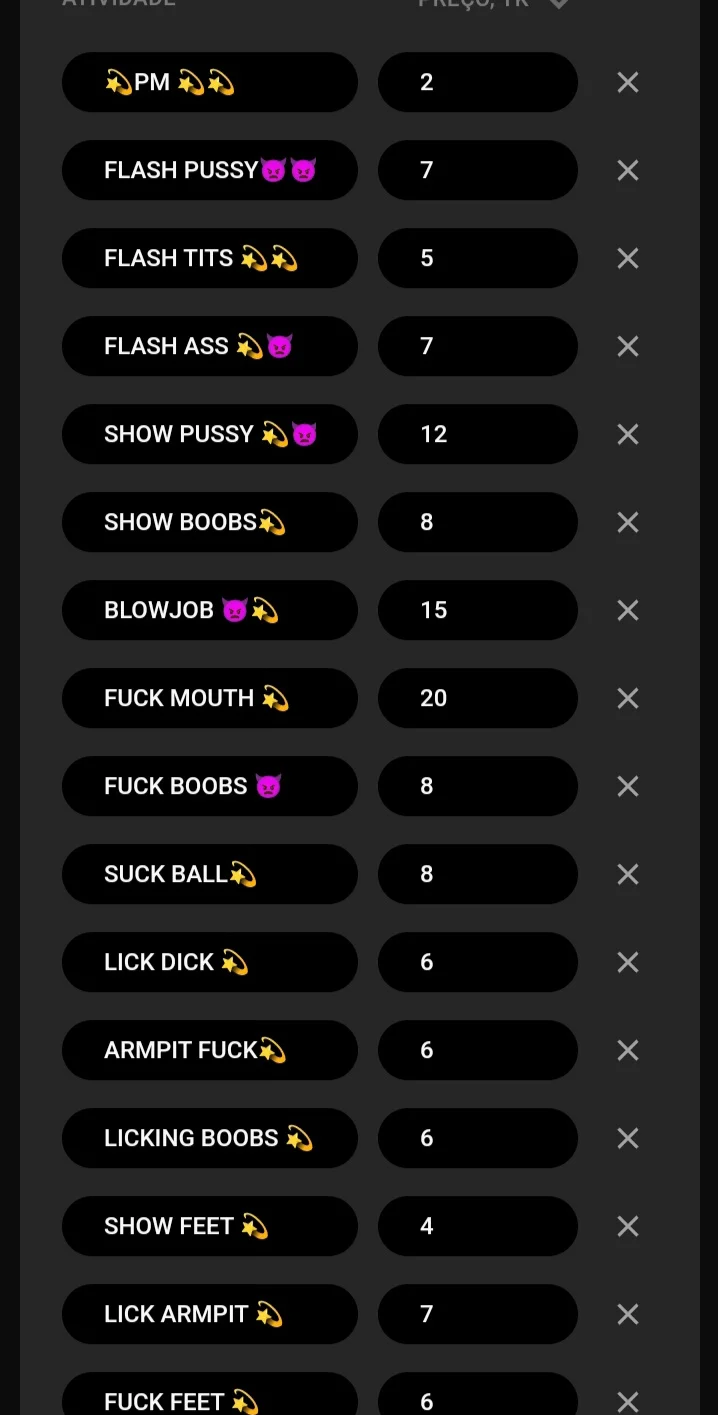Edit the SHOW FEET price field
Screen dimensions: 718x1415
(x=477, y=1226)
